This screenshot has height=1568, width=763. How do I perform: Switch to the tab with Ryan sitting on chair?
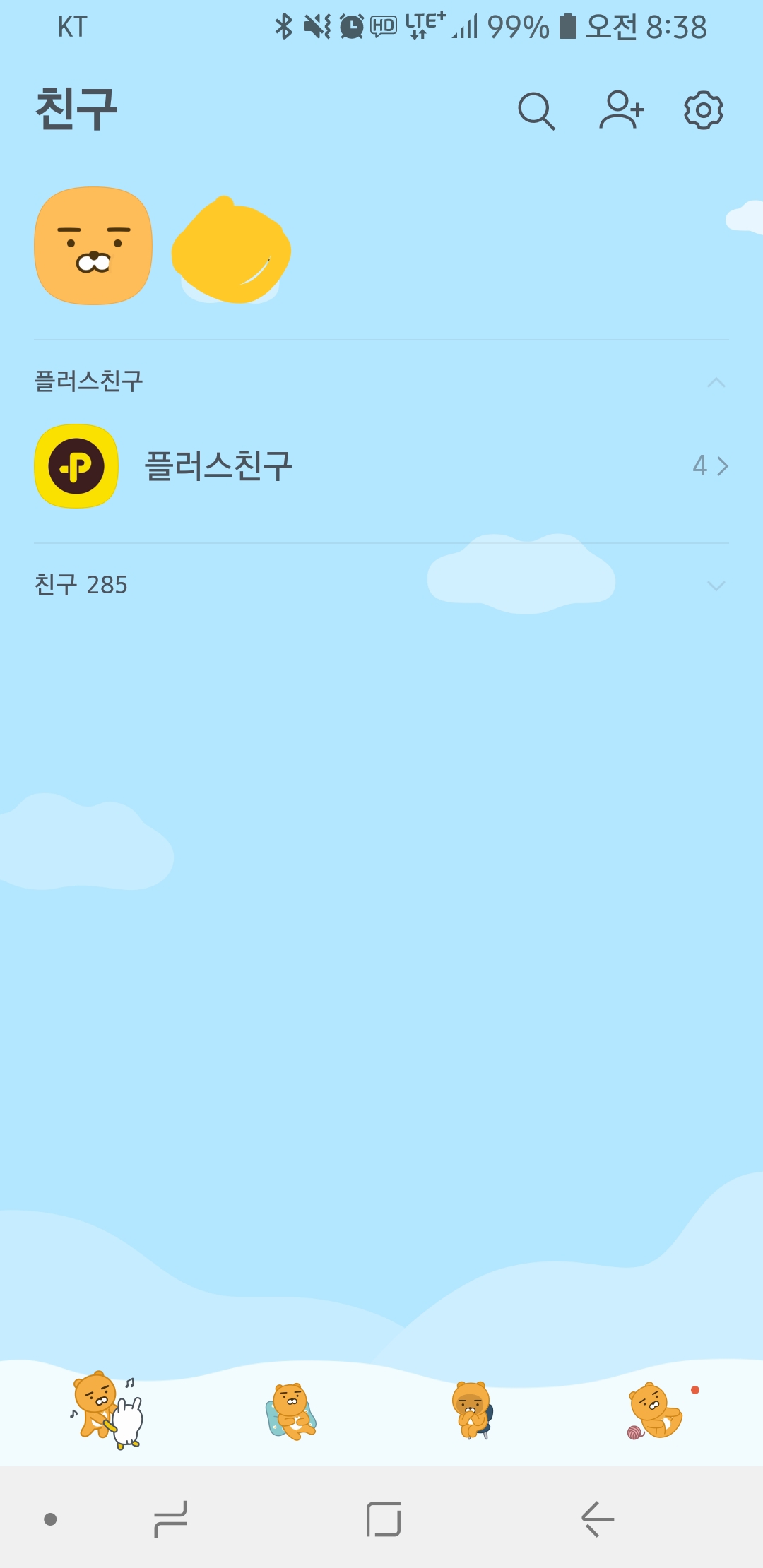coord(472,1411)
